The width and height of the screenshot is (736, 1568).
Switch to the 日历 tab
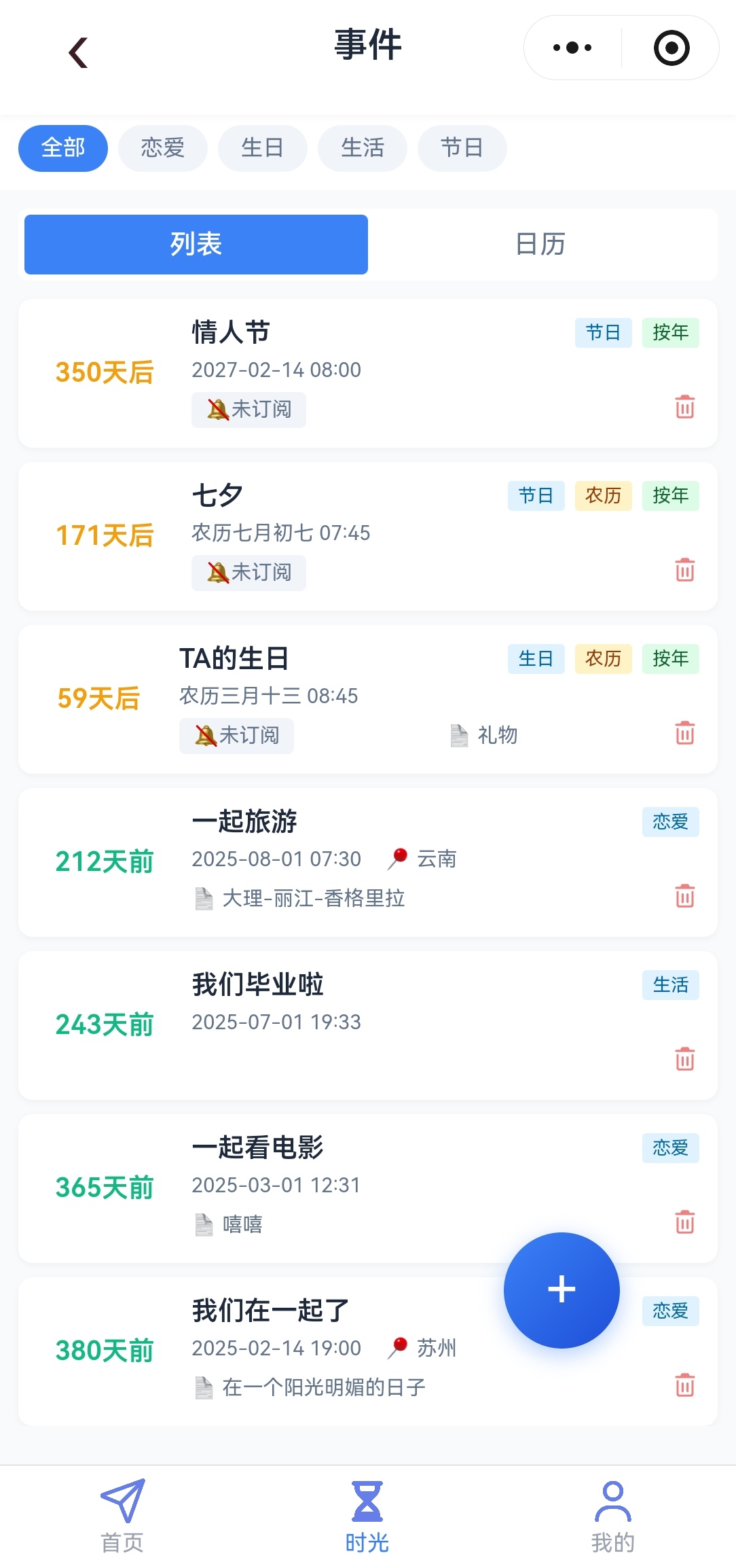[540, 245]
